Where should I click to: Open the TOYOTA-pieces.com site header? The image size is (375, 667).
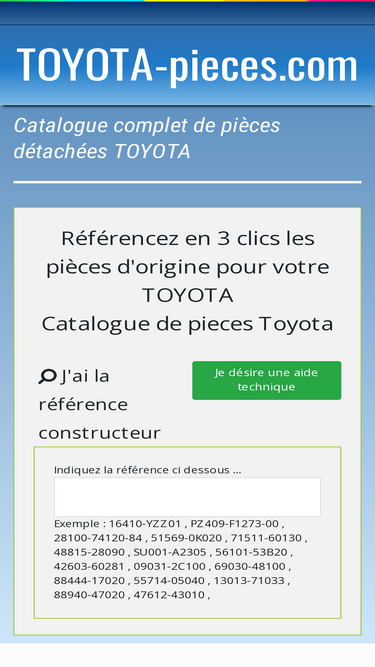point(188,65)
